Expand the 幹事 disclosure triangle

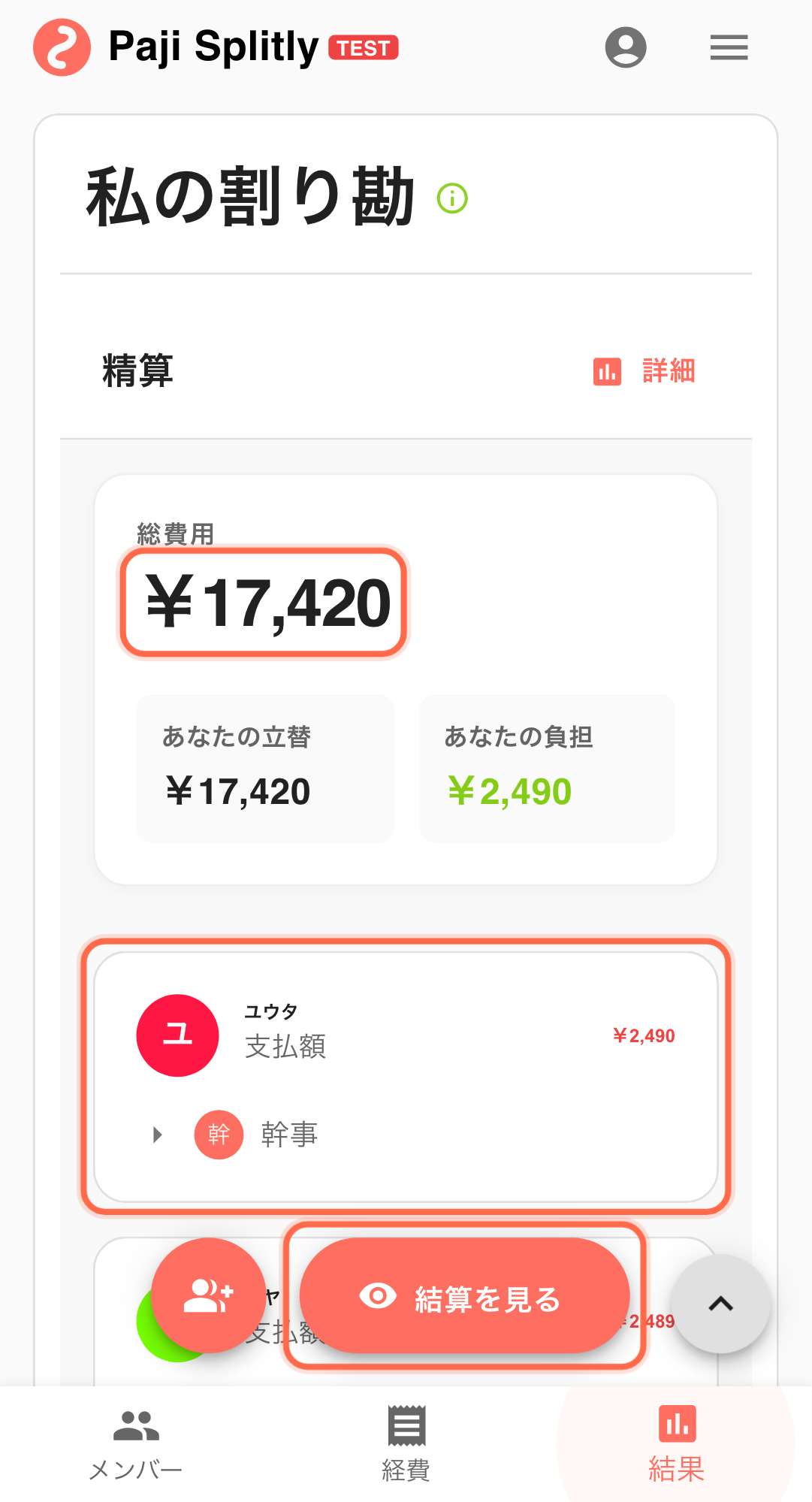[157, 1135]
